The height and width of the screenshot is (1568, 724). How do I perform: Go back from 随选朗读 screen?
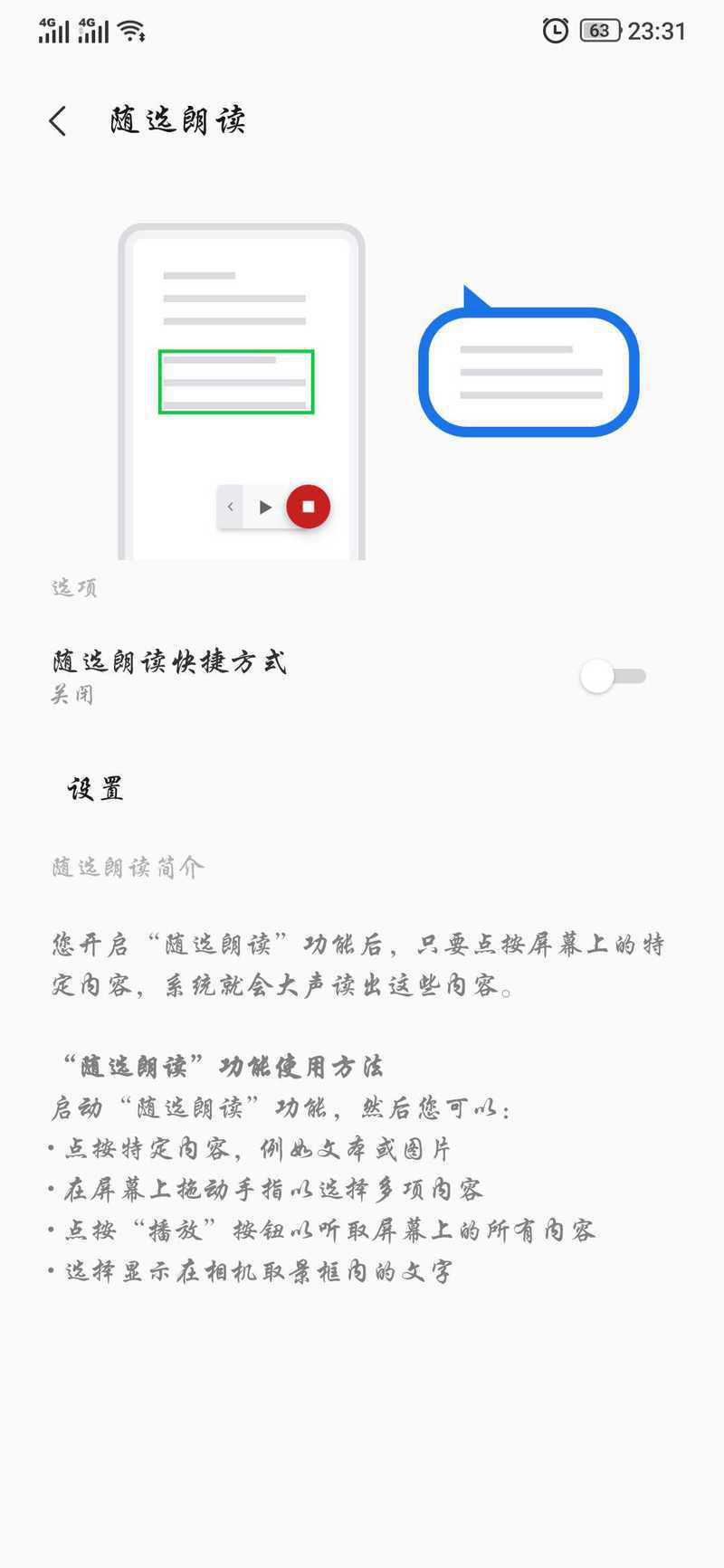[58, 121]
